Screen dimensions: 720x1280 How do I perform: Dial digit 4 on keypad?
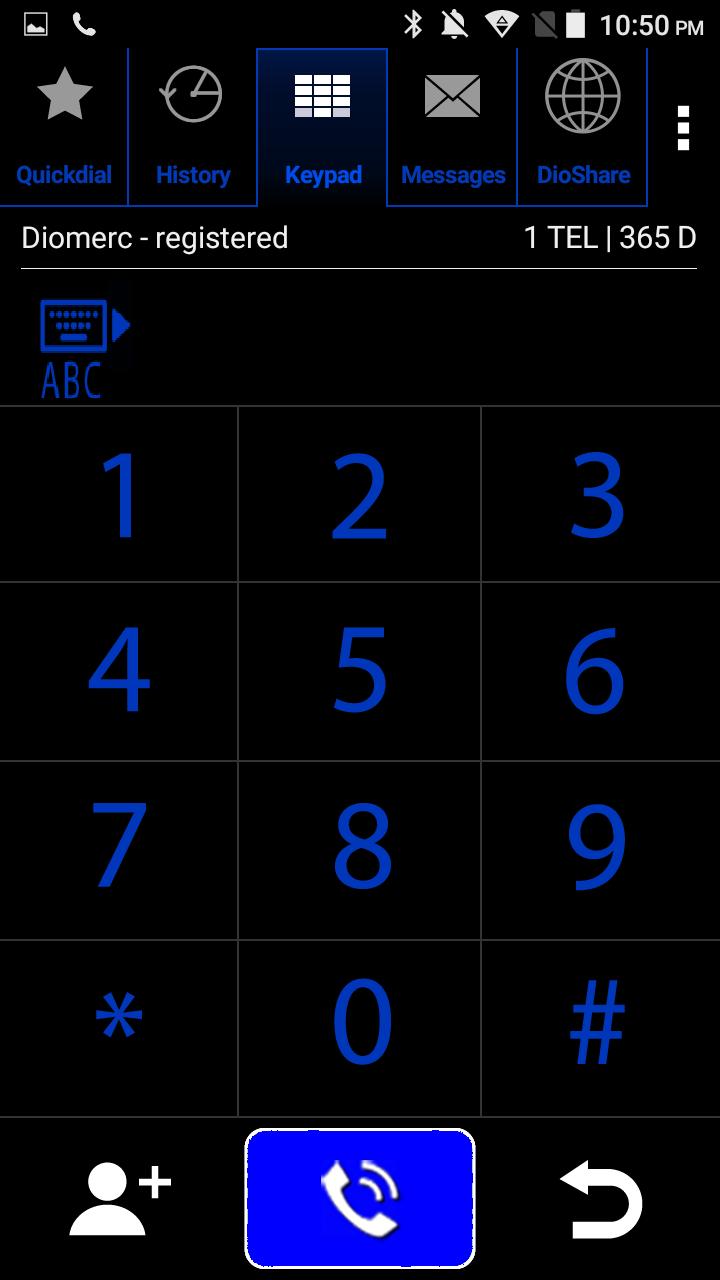pyautogui.click(x=119, y=671)
